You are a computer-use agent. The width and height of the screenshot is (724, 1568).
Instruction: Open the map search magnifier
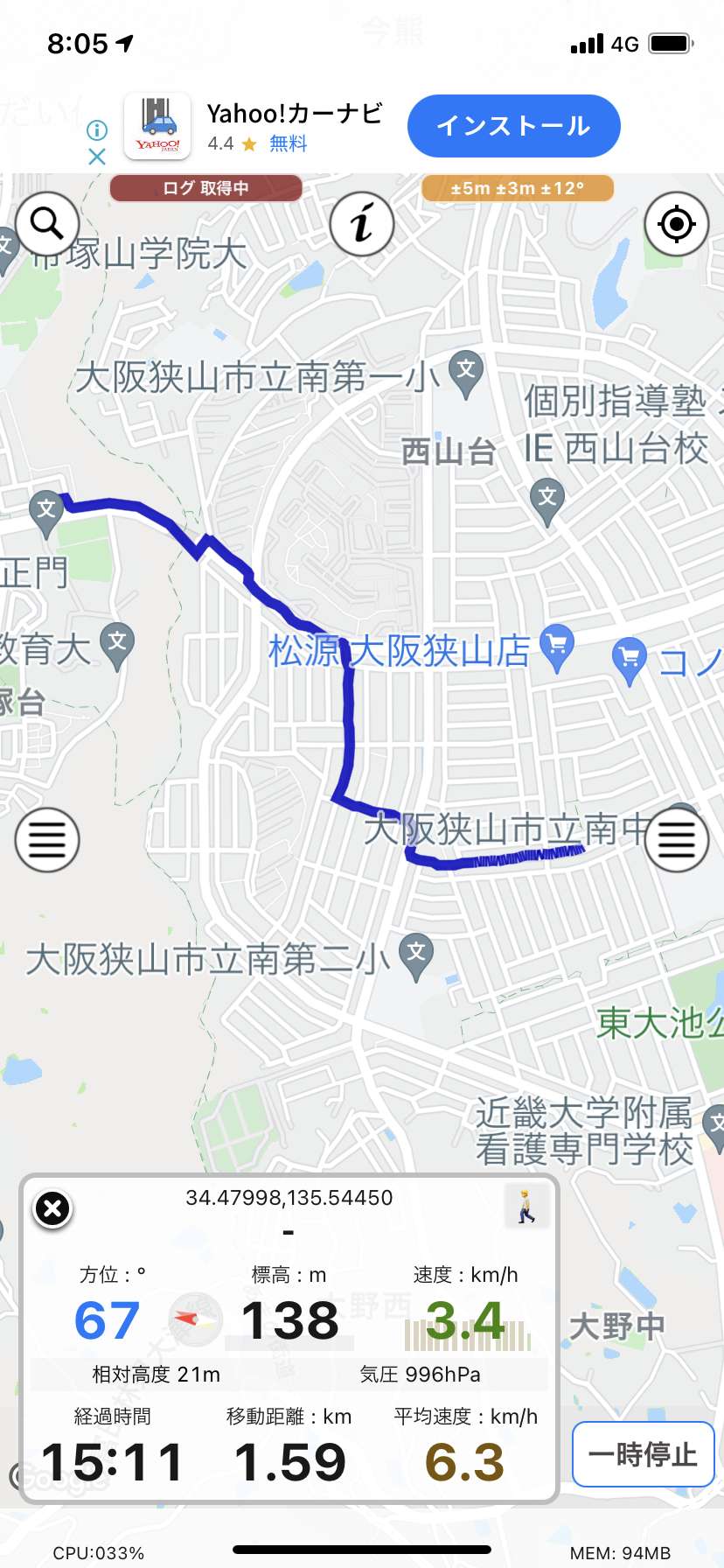[x=47, y=224]
